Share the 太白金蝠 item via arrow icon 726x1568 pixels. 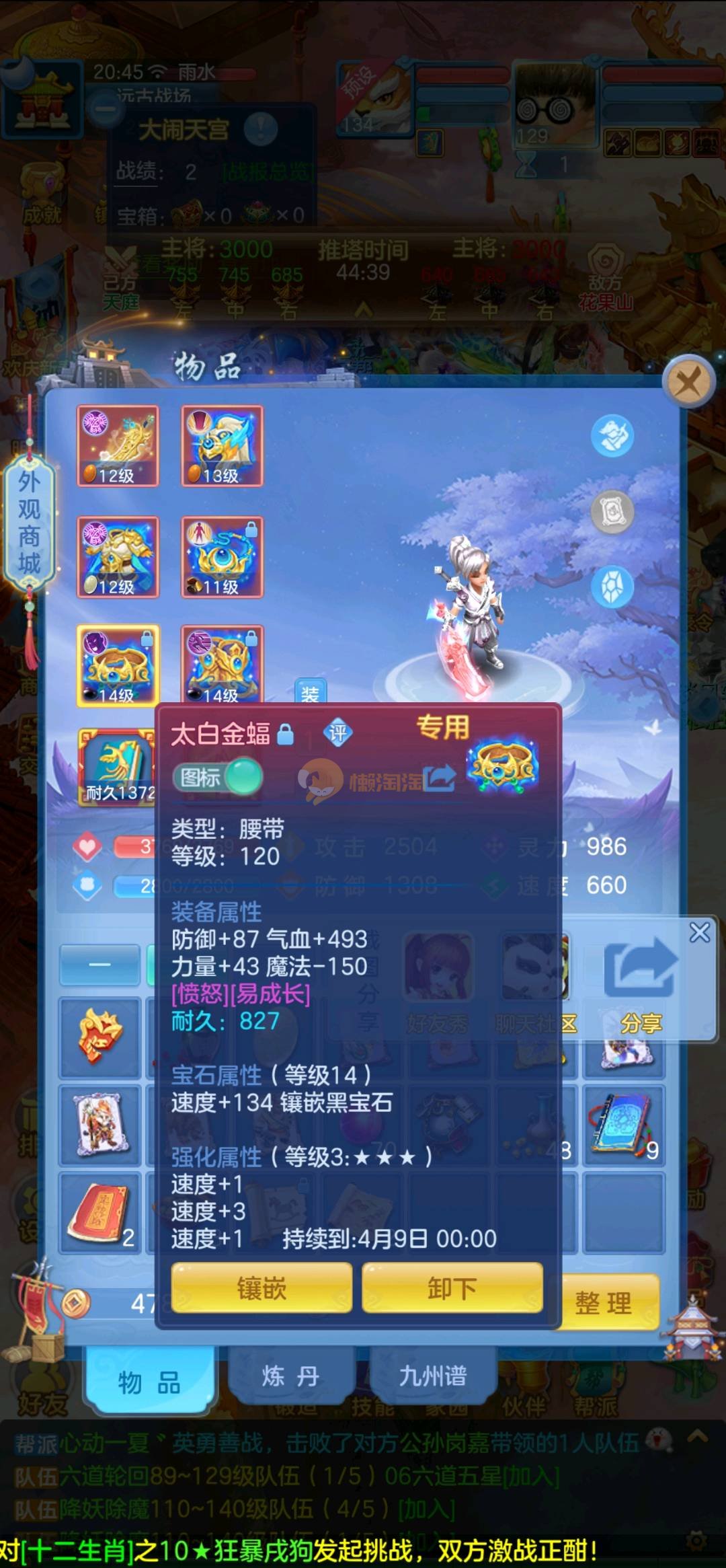440,779
